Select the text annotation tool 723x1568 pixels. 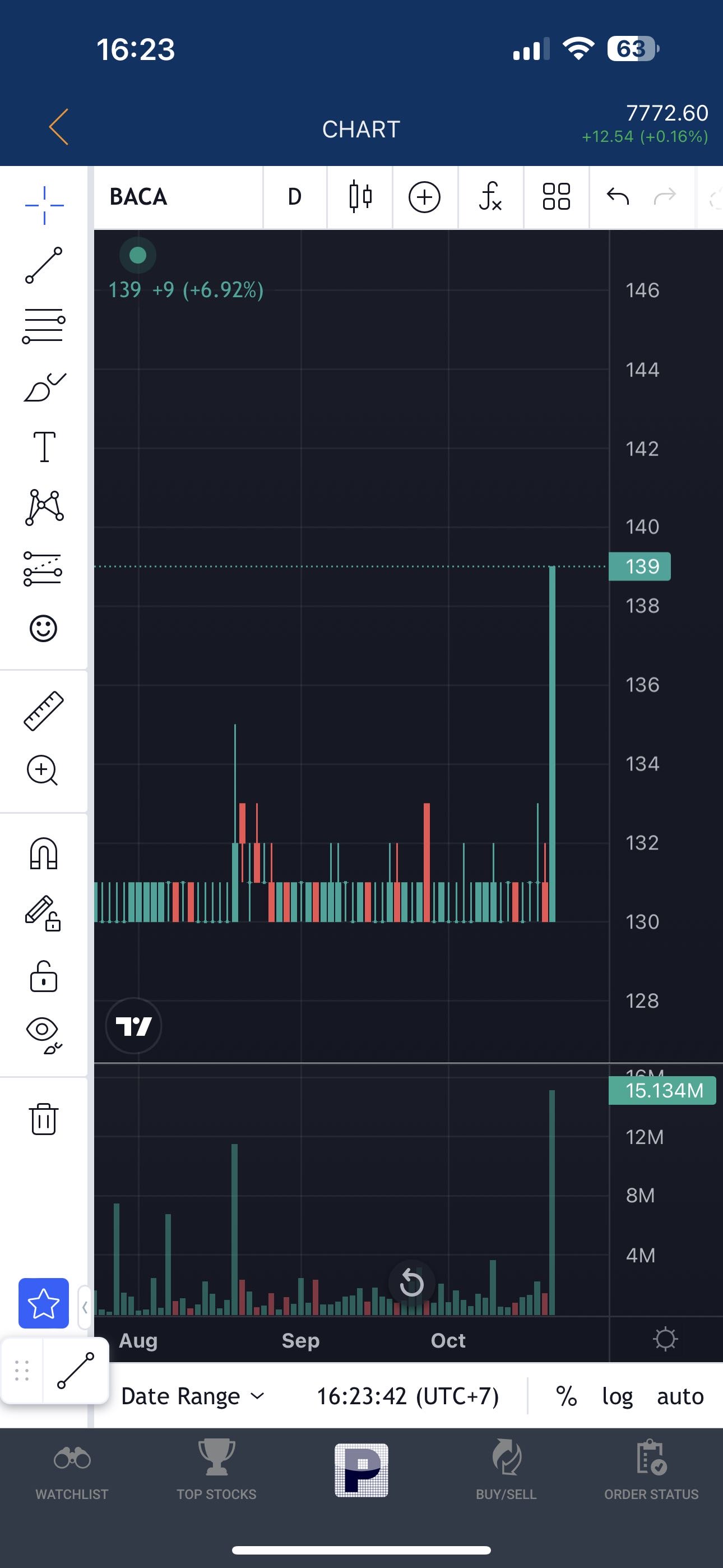(x=44, y=447)
